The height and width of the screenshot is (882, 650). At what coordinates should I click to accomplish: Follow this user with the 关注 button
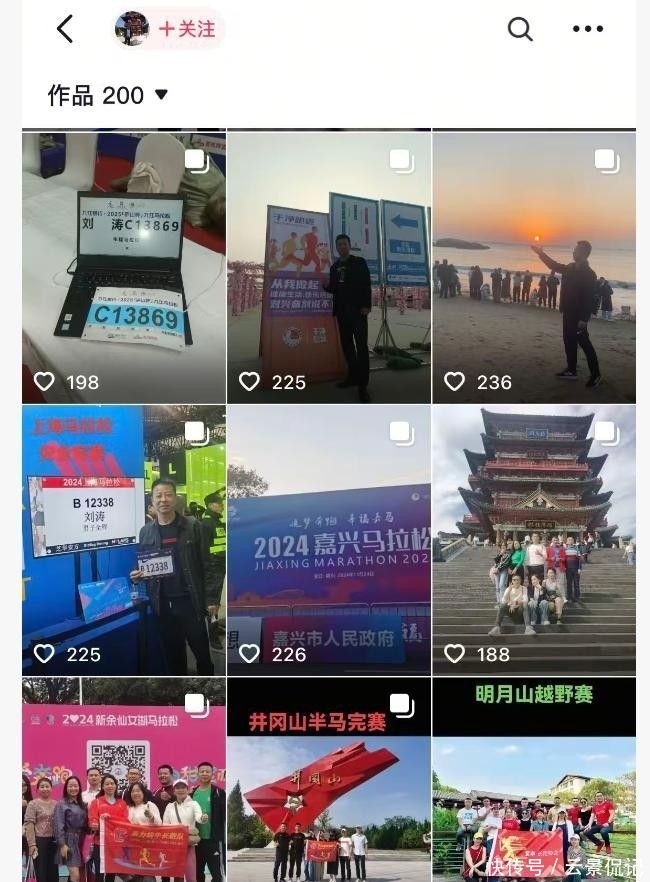(x=188, y=29)
